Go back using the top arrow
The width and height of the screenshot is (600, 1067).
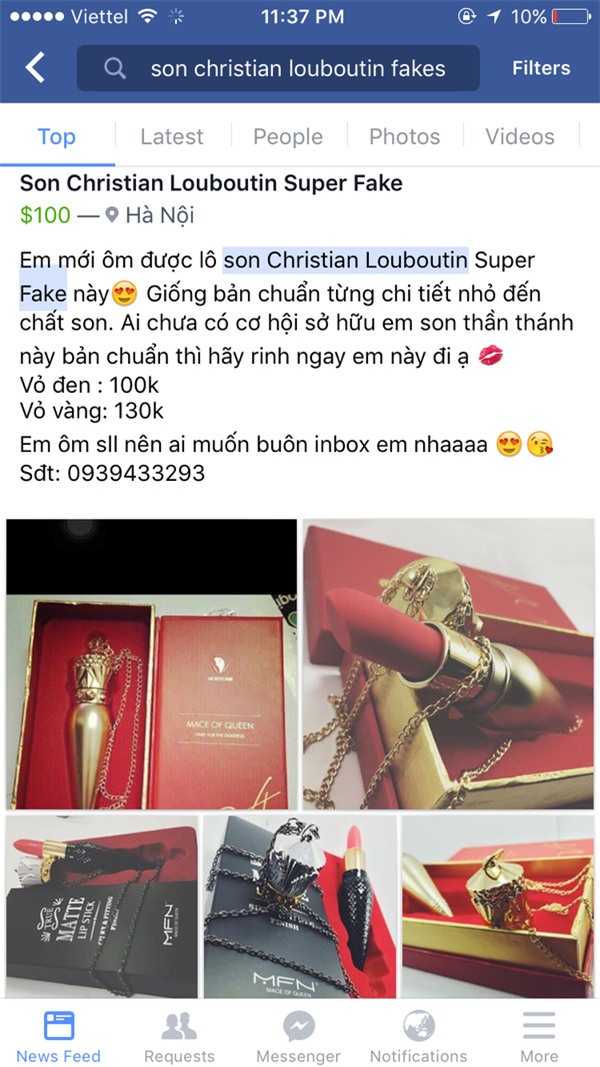pos(36,68)
